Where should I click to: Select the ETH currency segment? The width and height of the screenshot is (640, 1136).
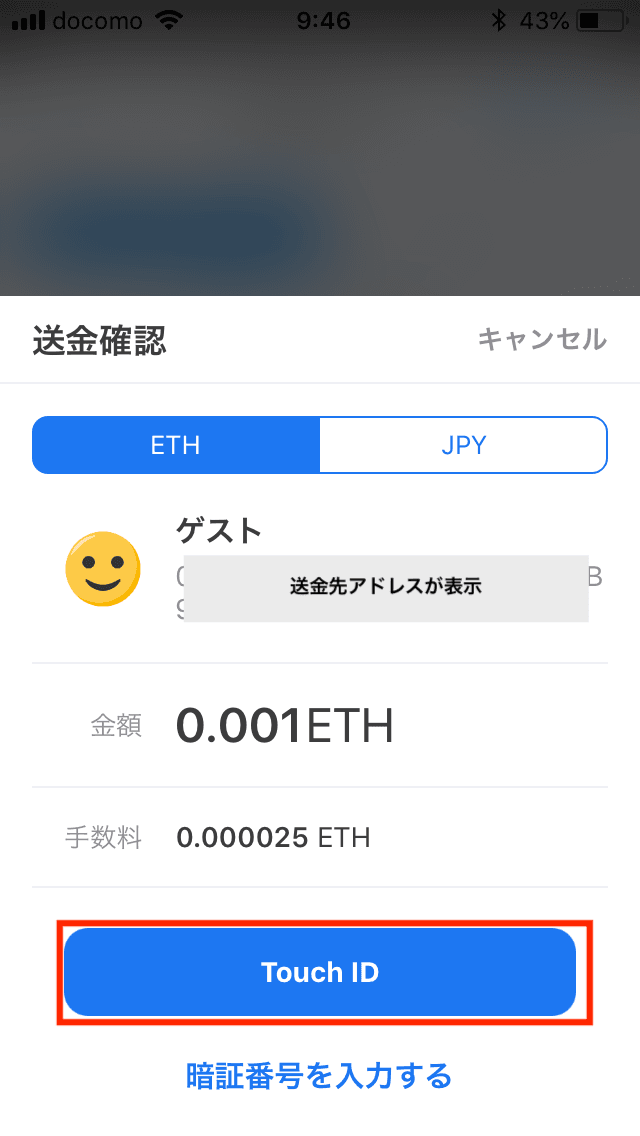pos(176,445)
